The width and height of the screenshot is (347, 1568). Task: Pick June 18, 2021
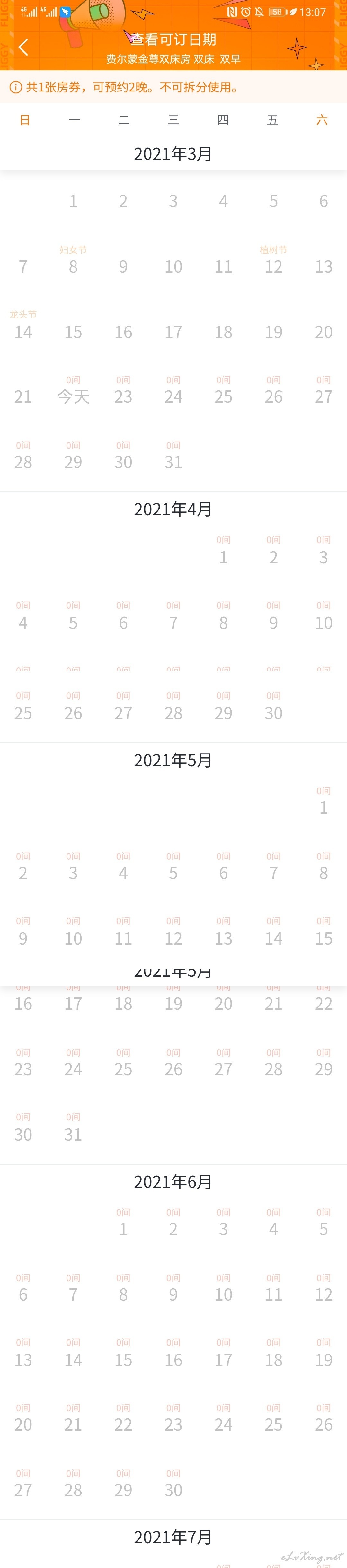(273, 1359)
